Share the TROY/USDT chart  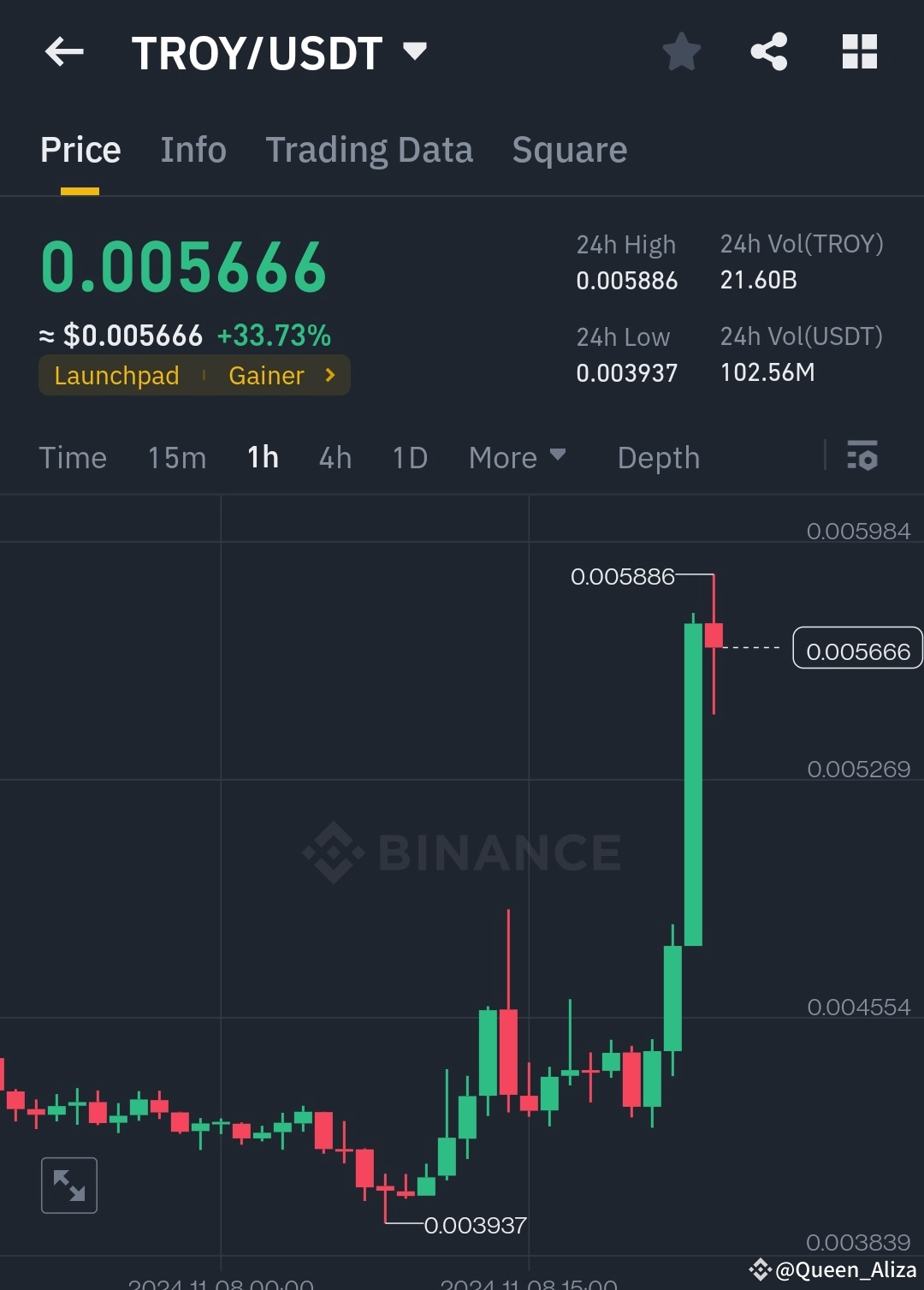coord(768,51)
